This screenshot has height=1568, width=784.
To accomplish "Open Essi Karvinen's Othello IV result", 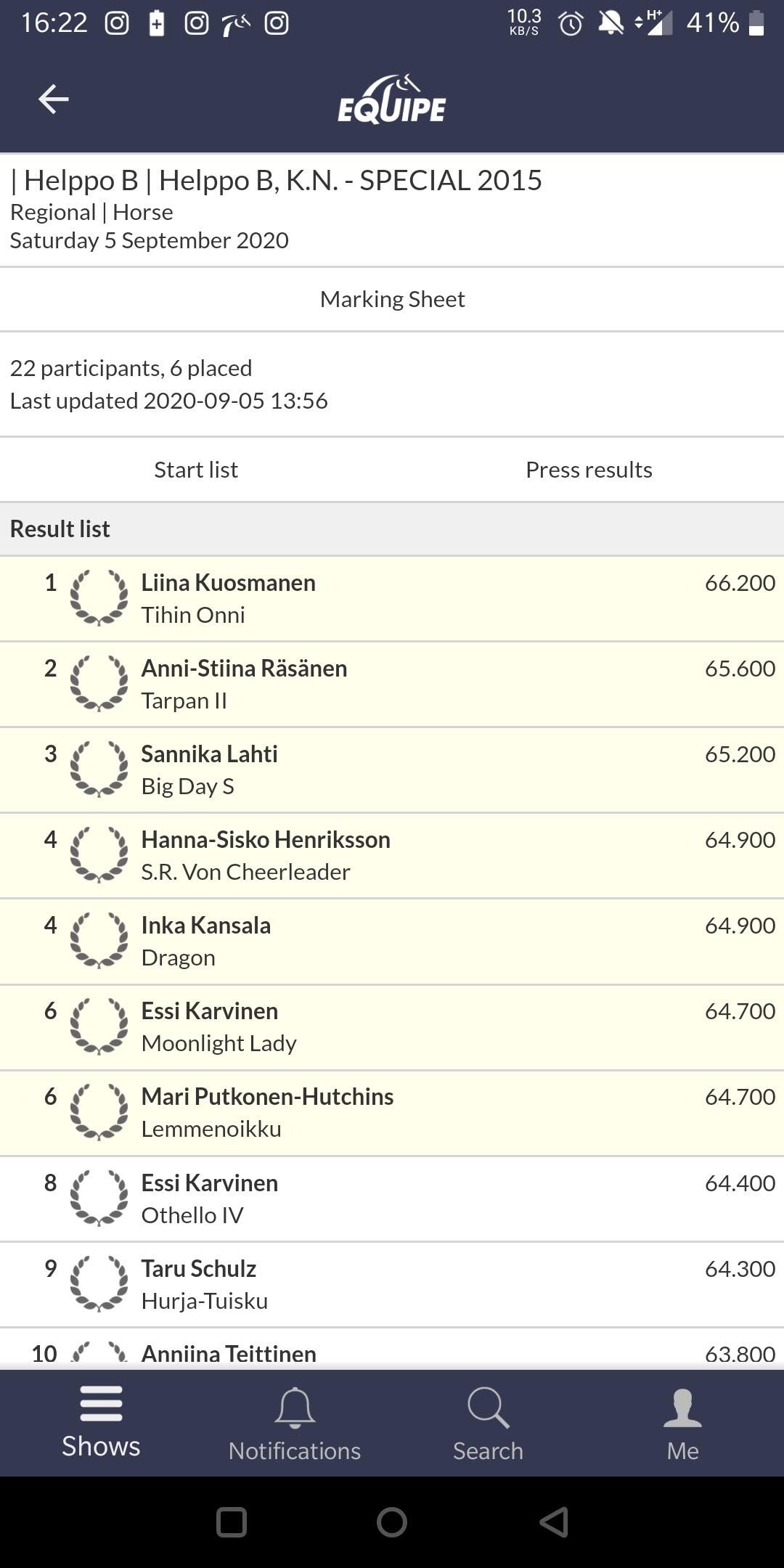I will tap(392, 1199).
